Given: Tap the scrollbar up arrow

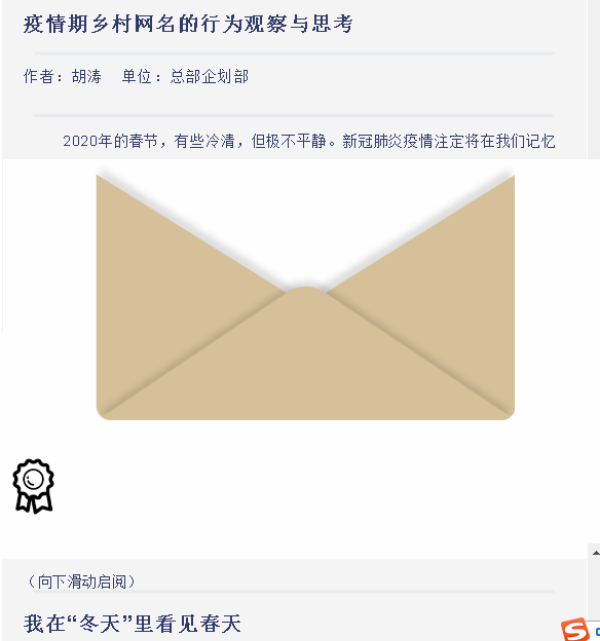Looking at the screenshot, I should click(x=594, y=552).
